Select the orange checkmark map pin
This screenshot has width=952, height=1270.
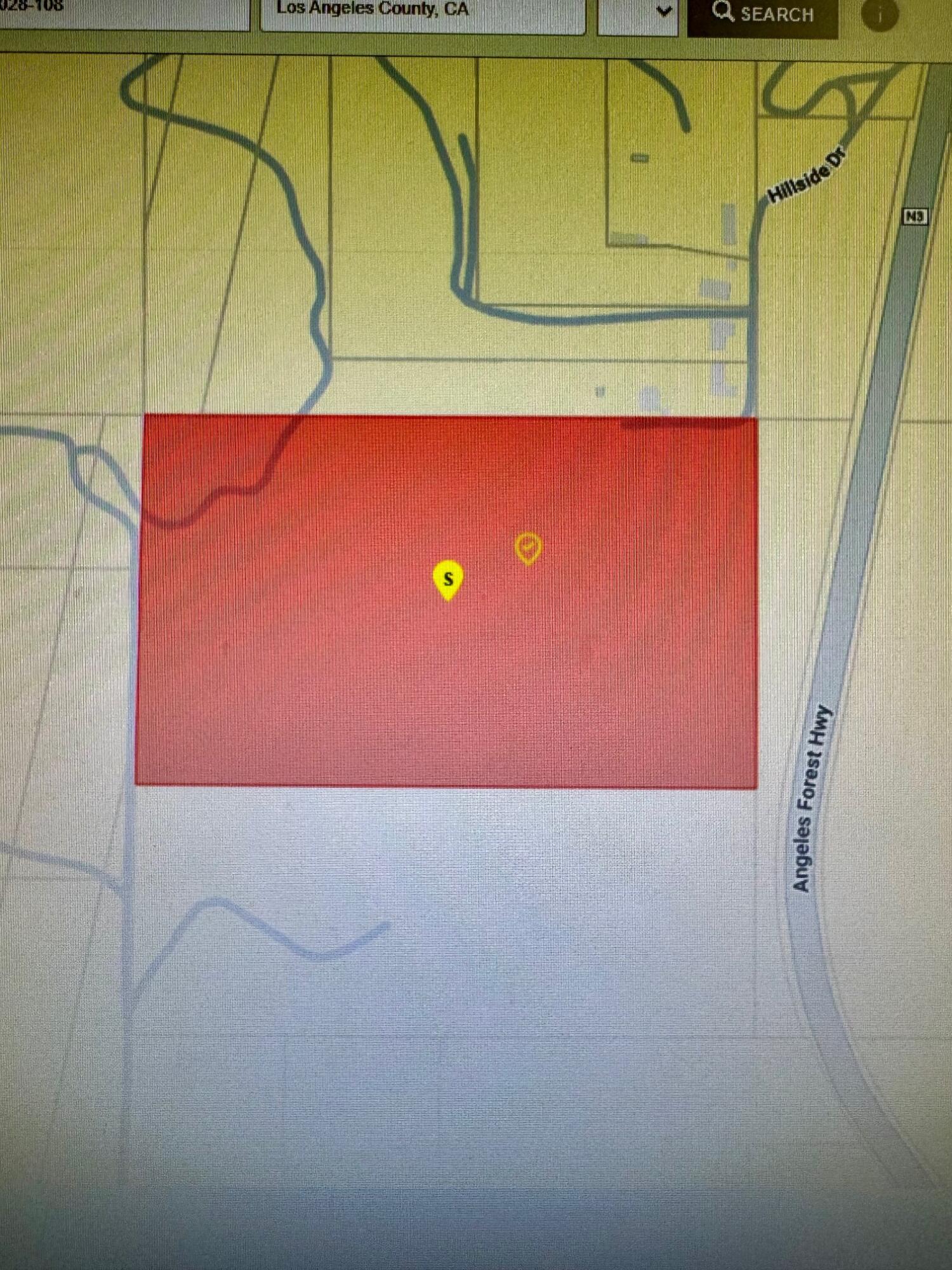click(x=528, y=547)
